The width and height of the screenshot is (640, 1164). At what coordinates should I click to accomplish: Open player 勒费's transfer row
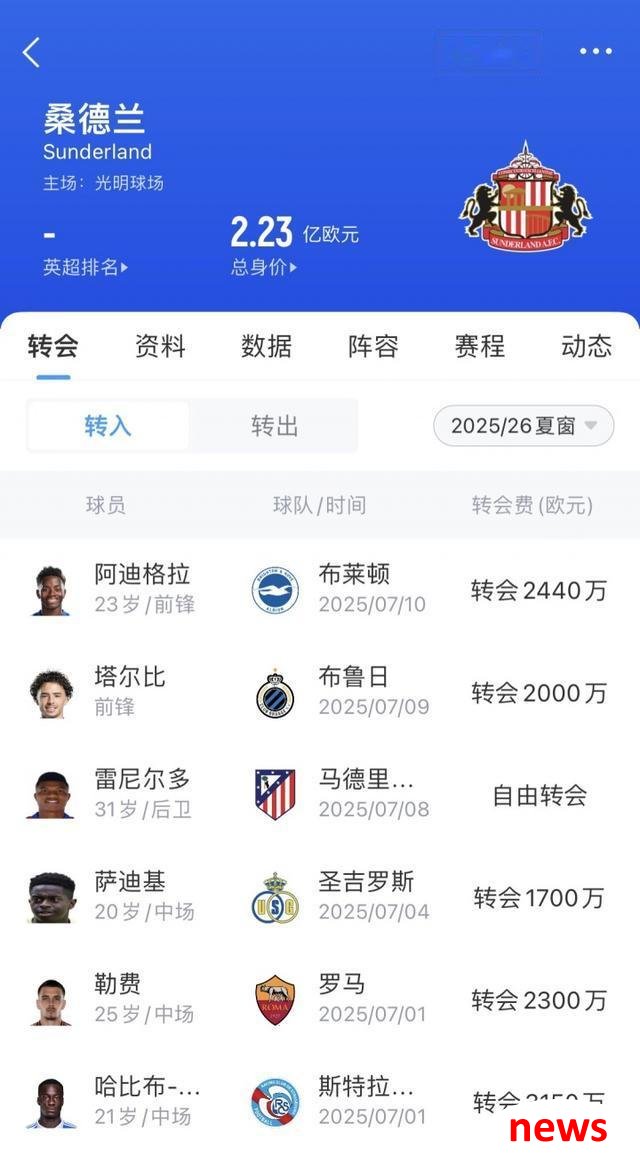click(320, 1000)
